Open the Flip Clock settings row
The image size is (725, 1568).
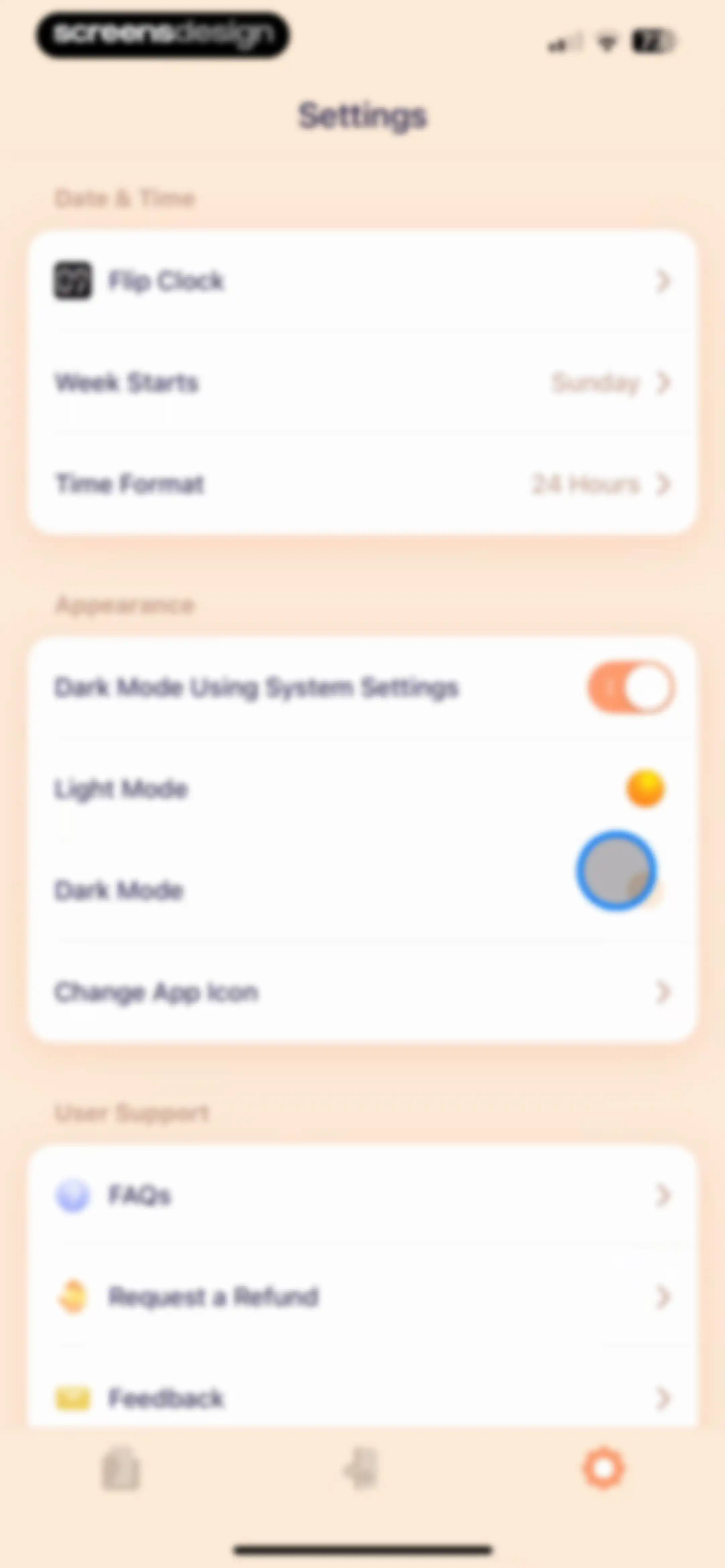(362, 281)
